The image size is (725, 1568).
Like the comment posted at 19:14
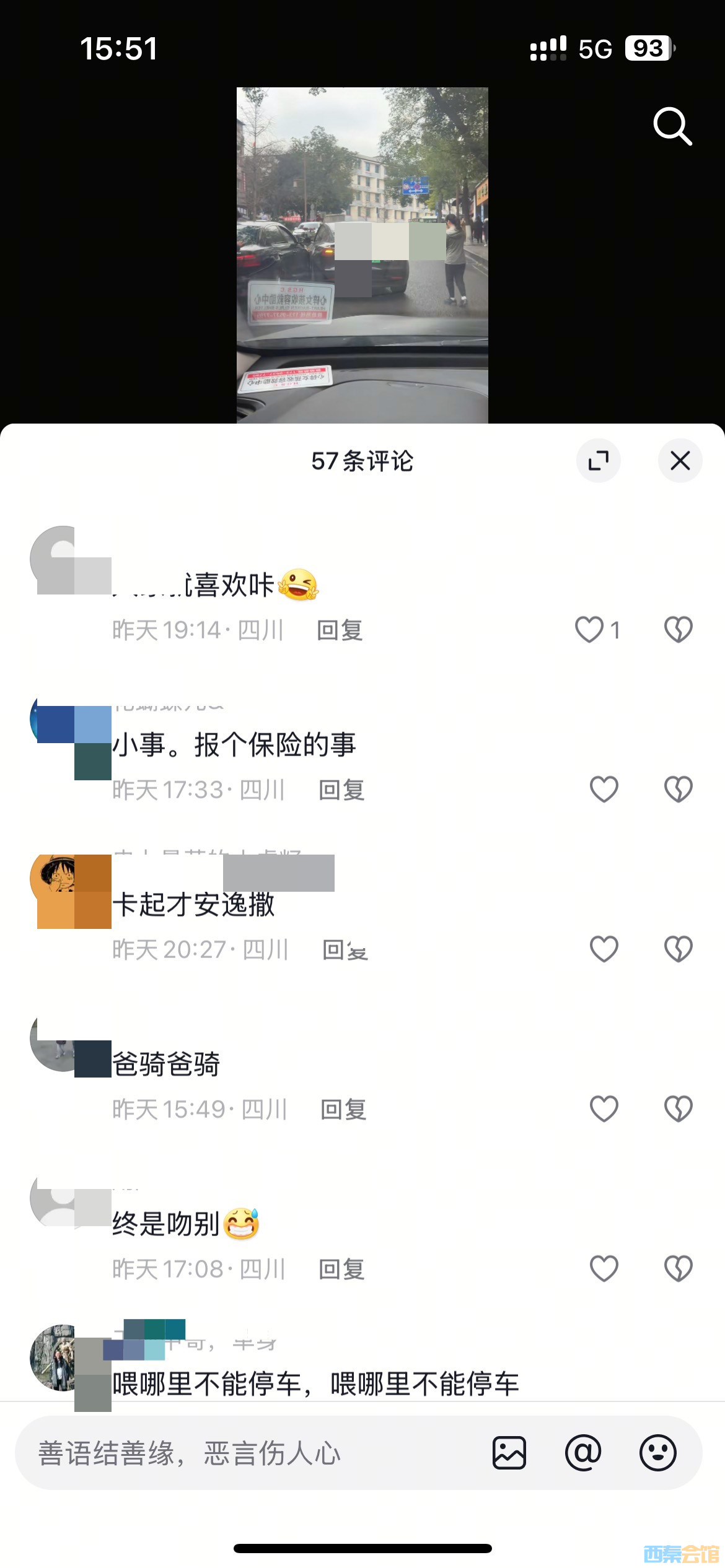[x=589, y=630]
